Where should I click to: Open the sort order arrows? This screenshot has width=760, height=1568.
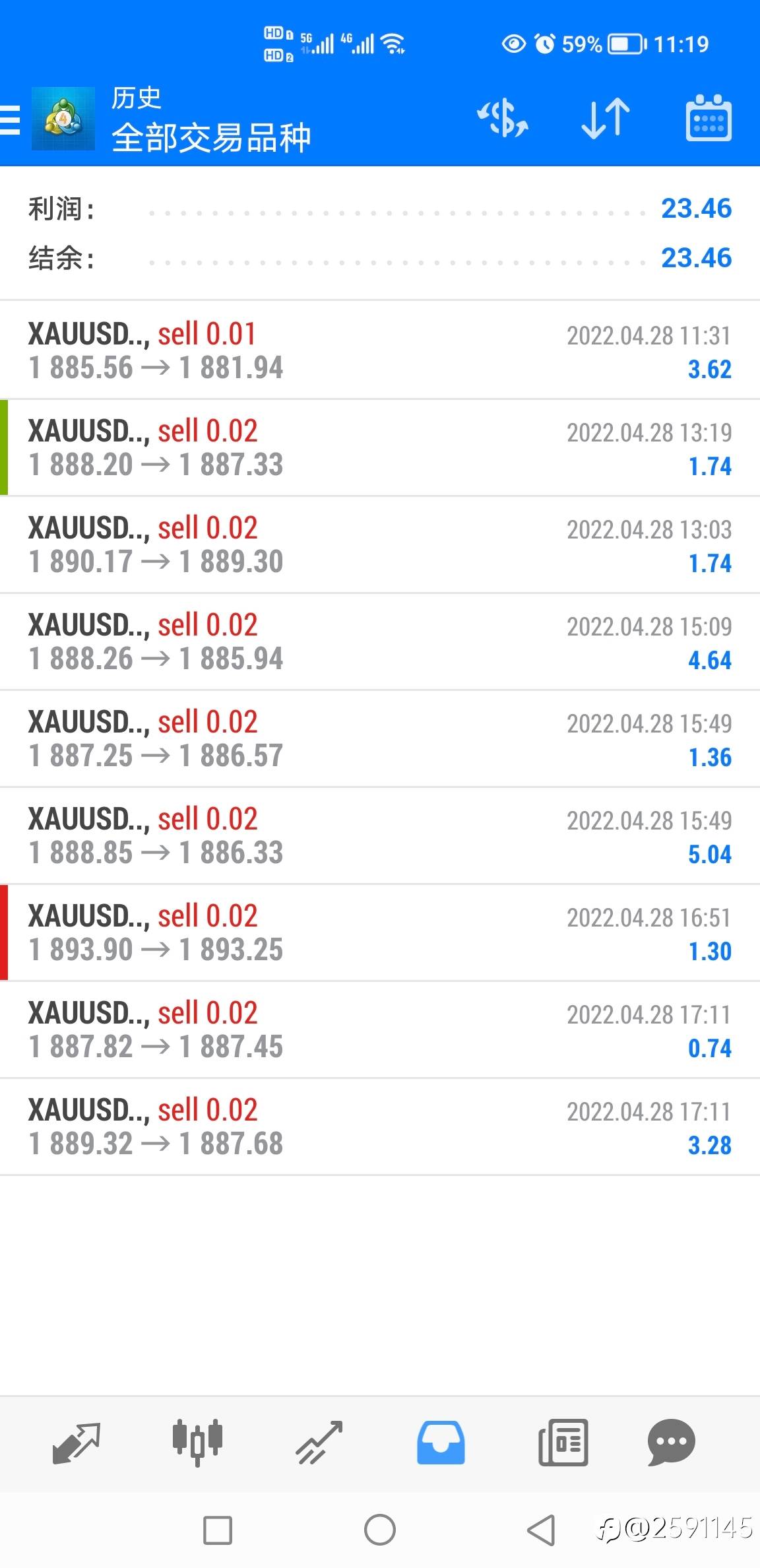coord(606,119)
